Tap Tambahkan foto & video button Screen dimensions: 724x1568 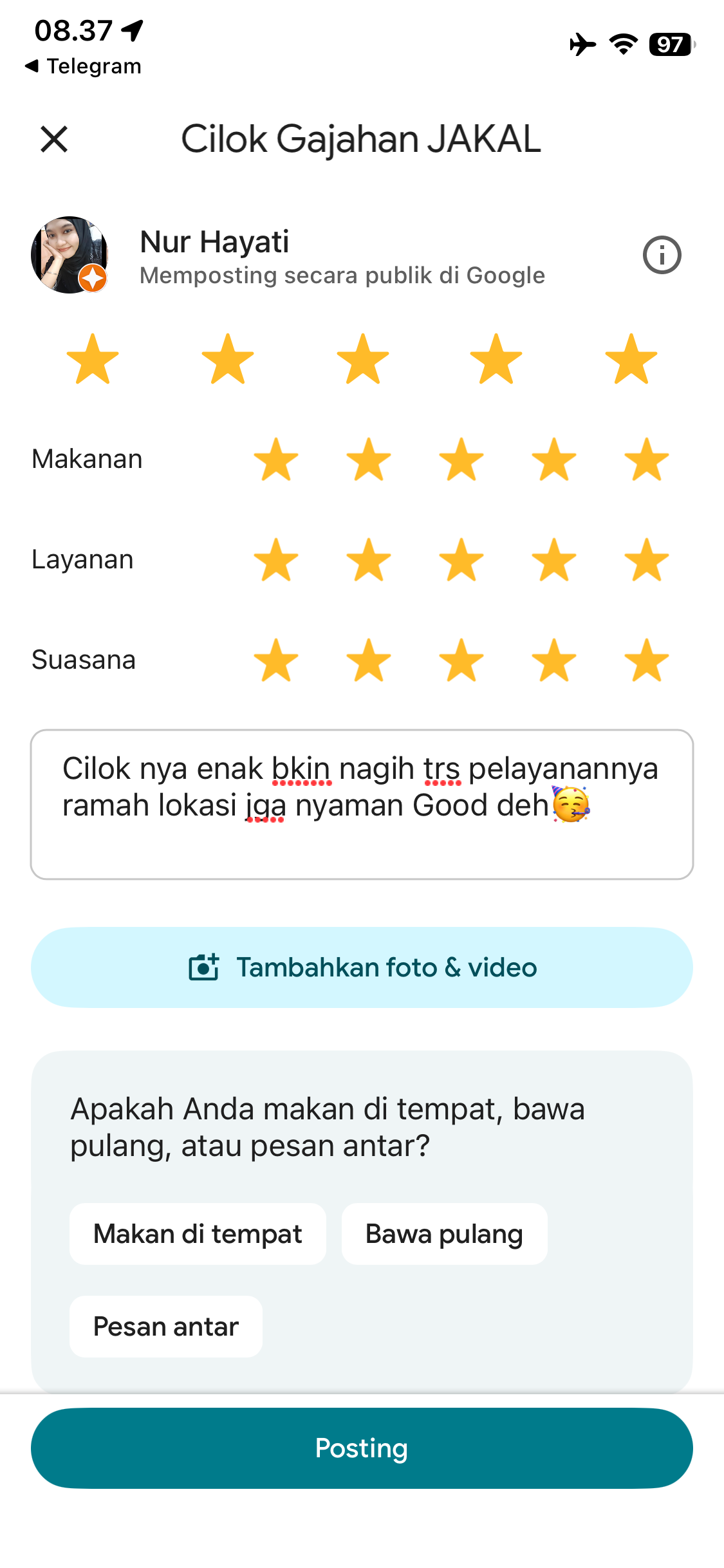tap(362, 967)
